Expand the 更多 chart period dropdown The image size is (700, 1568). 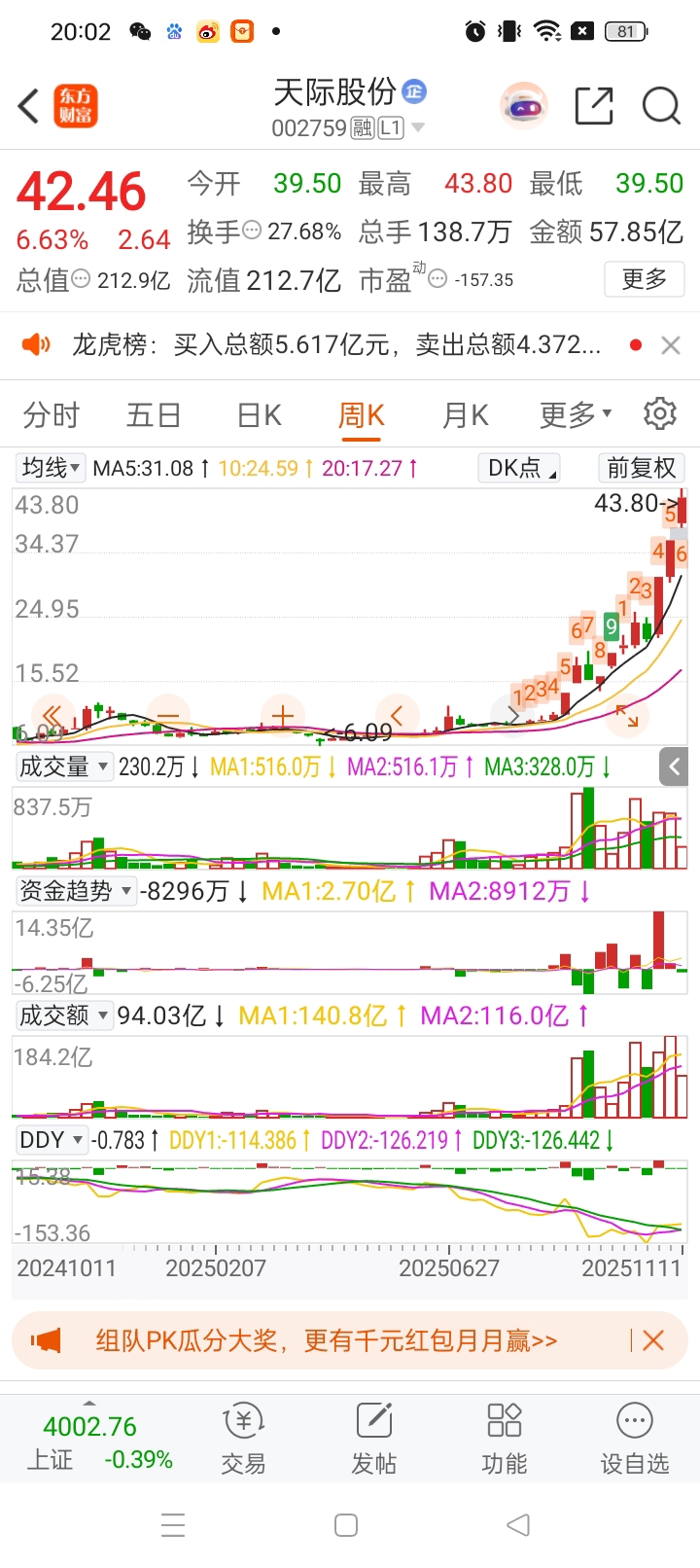[576, 416]
